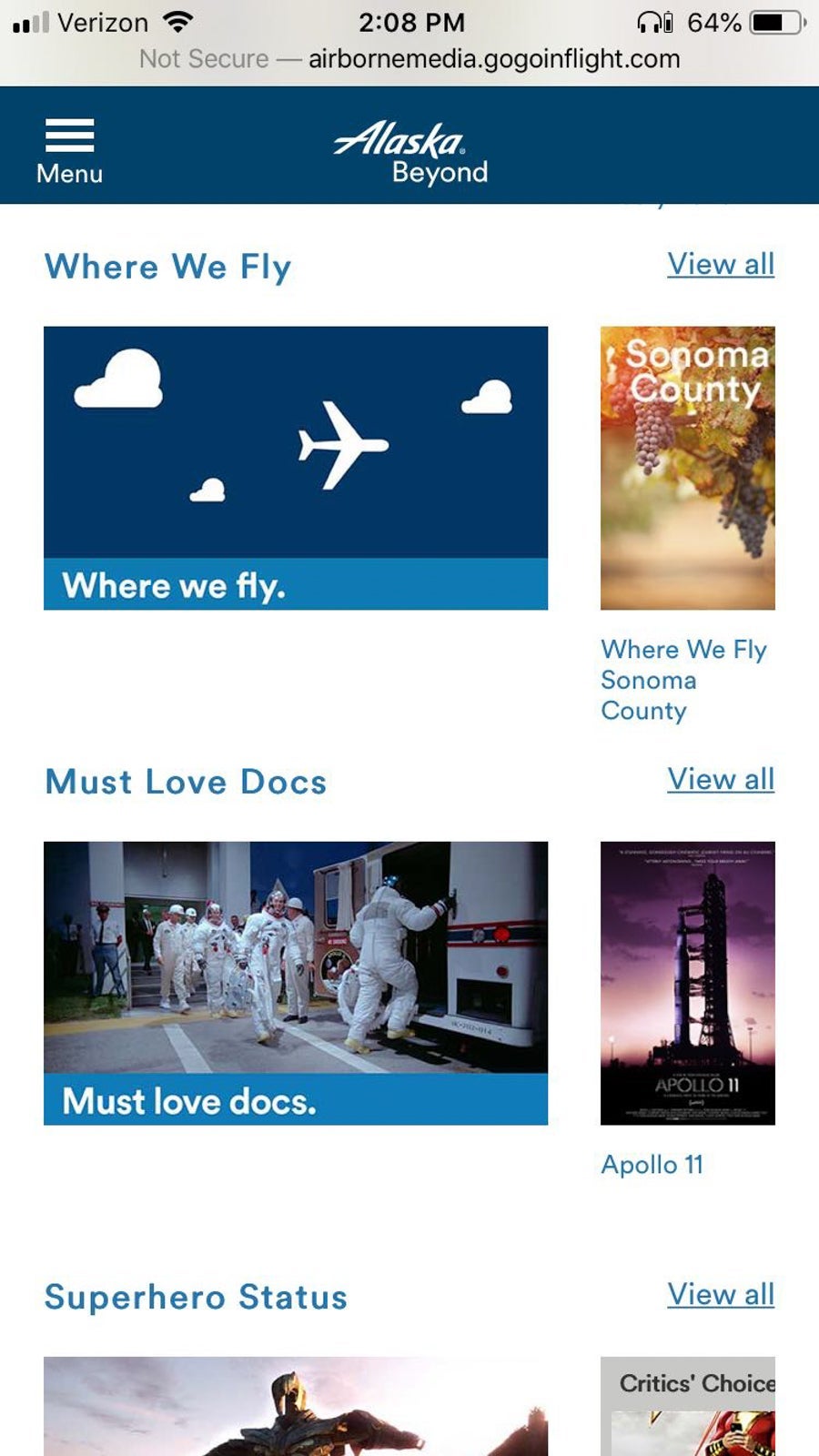View all in Superhero Status
The width and height of the screenshot is (819, 1456).
pos(720,1295)
